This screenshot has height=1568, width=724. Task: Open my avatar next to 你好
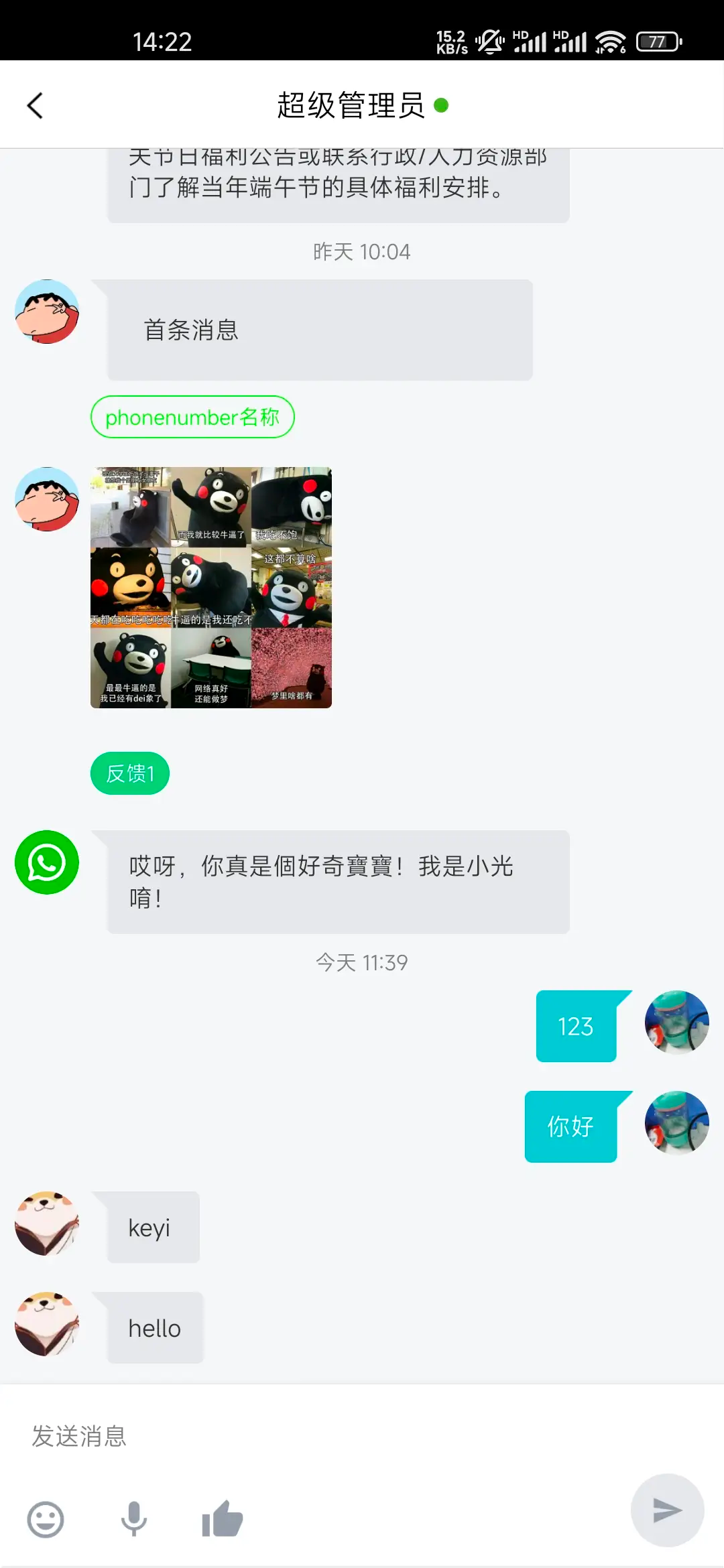[x=676, y=1123]
